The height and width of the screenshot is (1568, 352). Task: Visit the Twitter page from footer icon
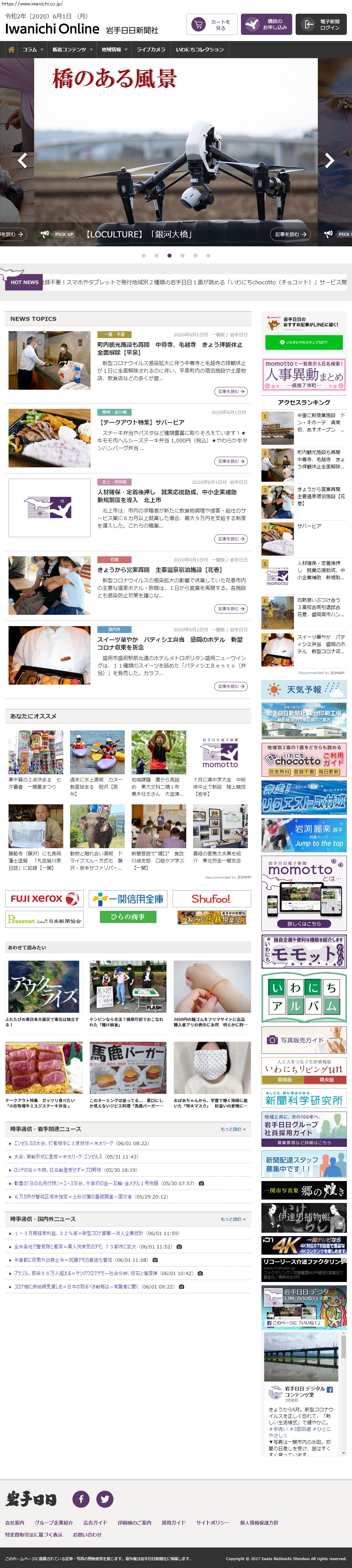105,1499
